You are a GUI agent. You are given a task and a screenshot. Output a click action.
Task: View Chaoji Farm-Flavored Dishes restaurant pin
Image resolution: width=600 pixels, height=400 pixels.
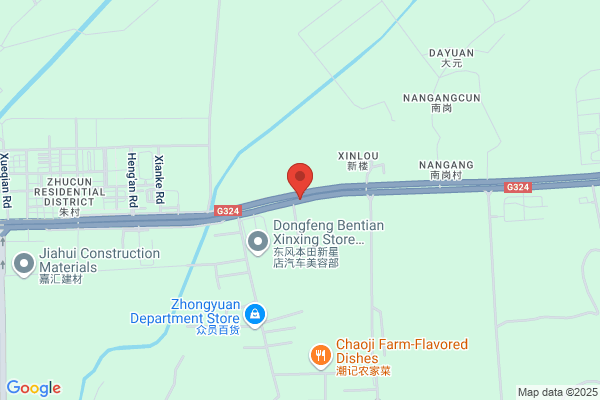click(x=321, y=356)
